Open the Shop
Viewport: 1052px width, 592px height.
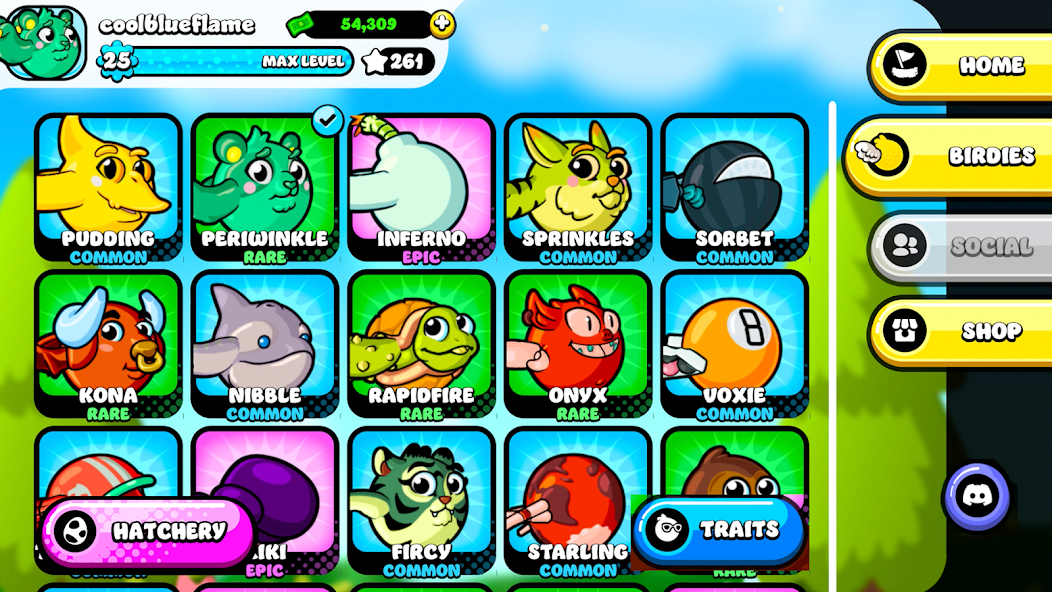tap(958, 331)
